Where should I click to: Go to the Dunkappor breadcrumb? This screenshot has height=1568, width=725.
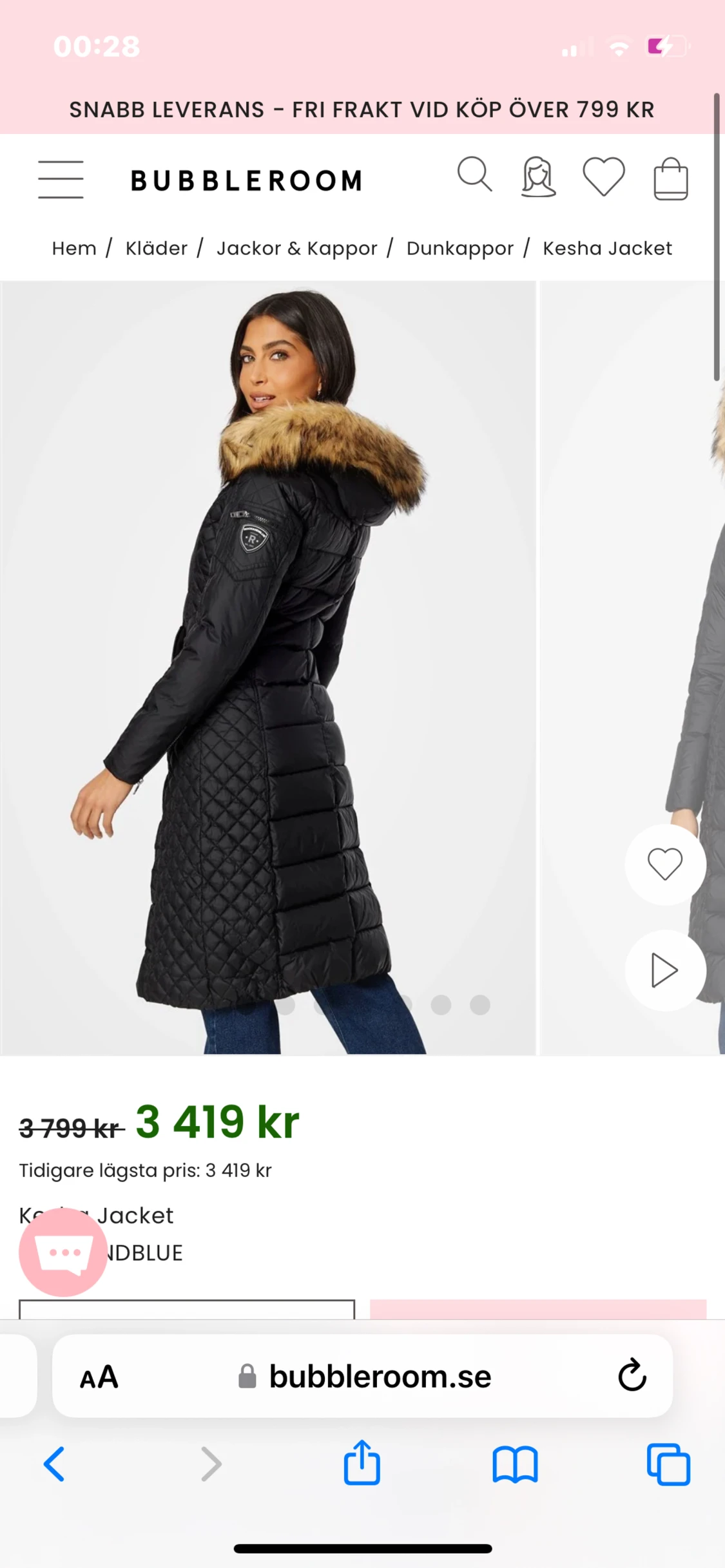pos(459,248)
